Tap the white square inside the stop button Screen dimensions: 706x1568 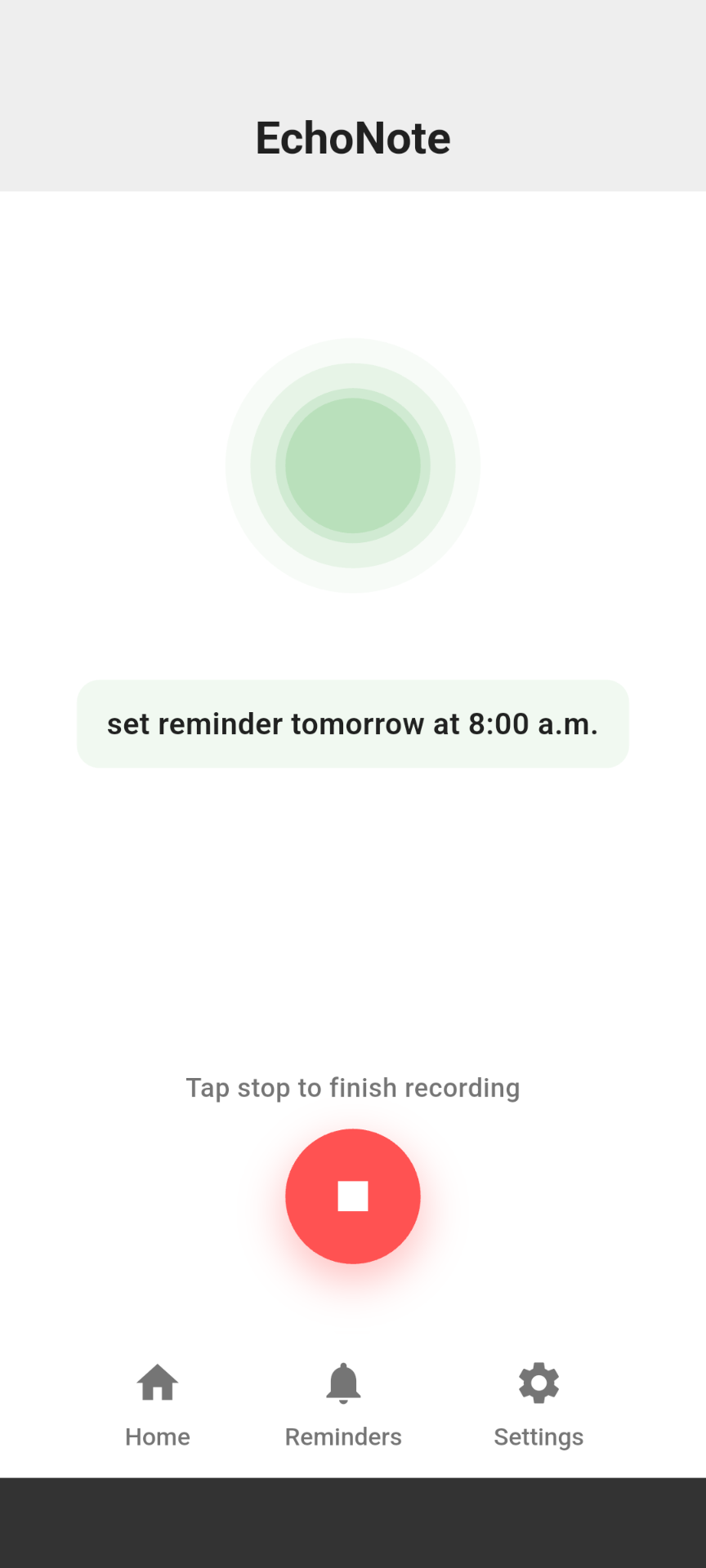pos(352,1196)
